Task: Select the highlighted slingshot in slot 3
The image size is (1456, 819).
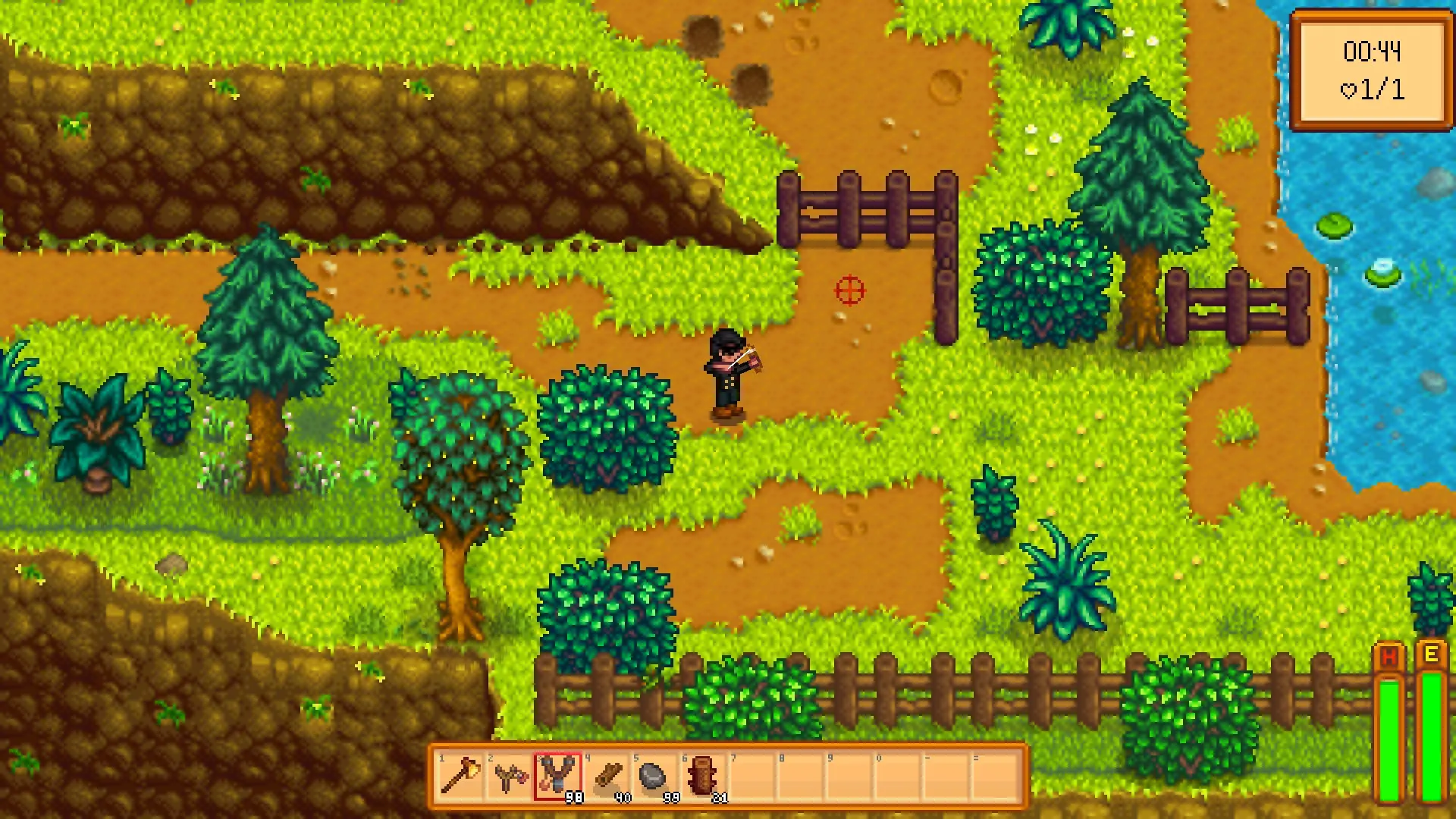Action: [557, 776]
